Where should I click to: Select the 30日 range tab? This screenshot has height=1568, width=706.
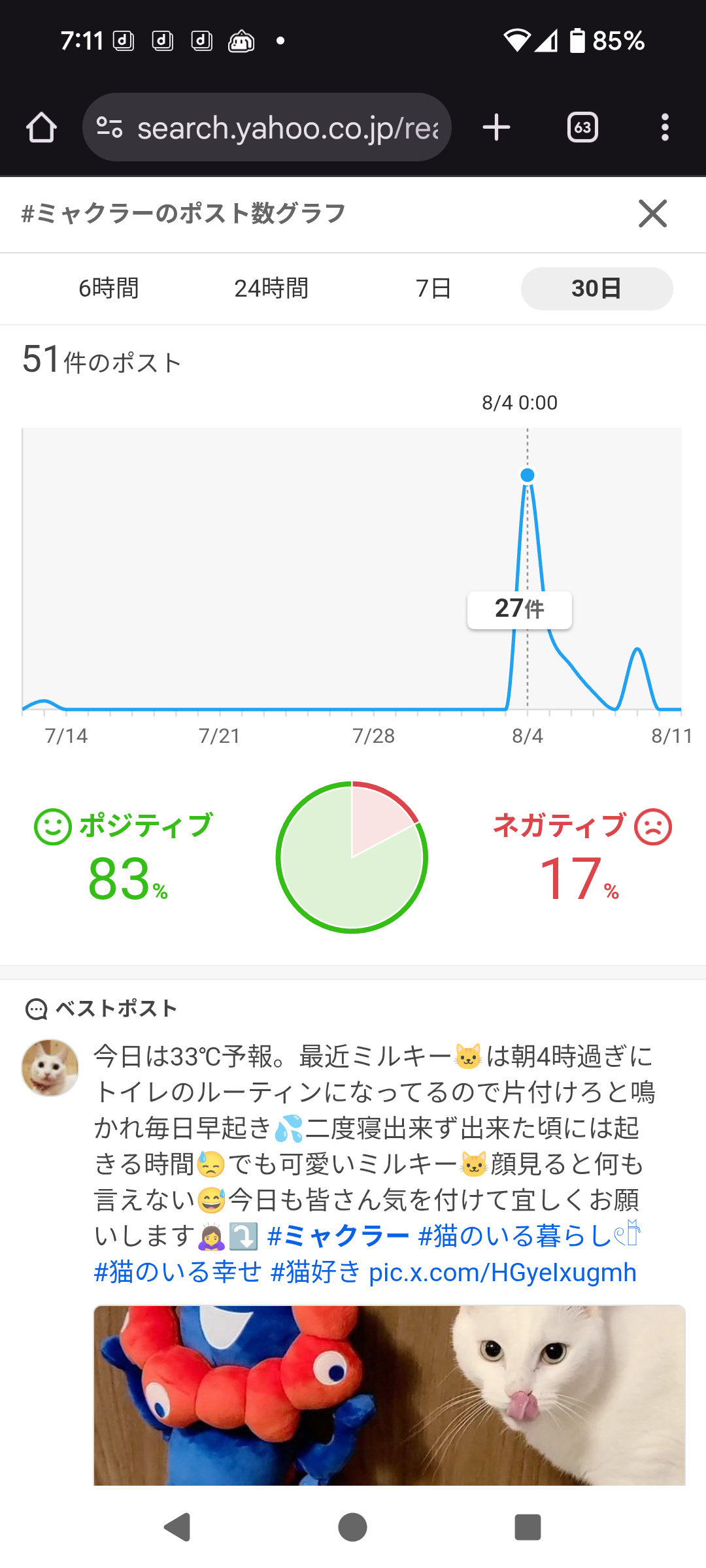coord(596,288)
